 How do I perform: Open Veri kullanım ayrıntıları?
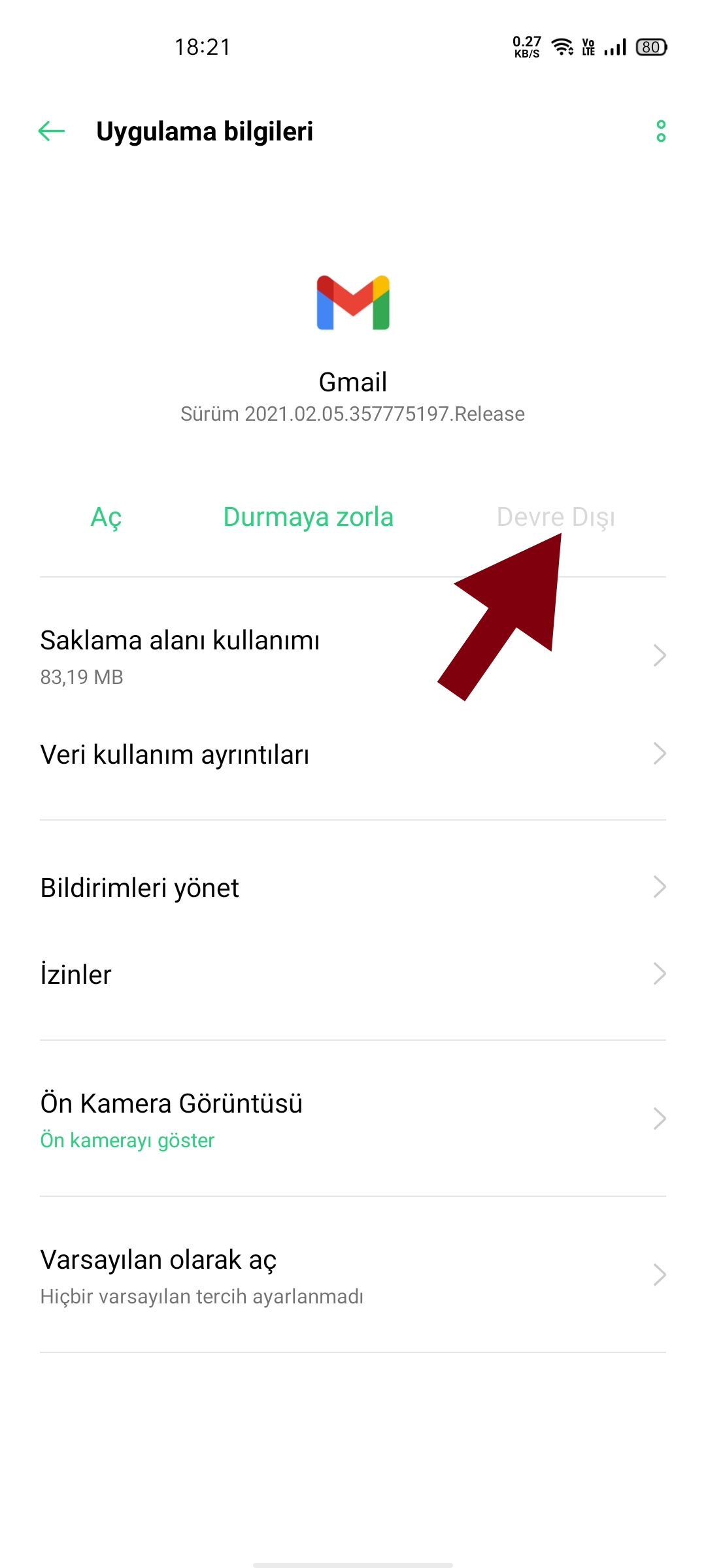pos(353,754)
